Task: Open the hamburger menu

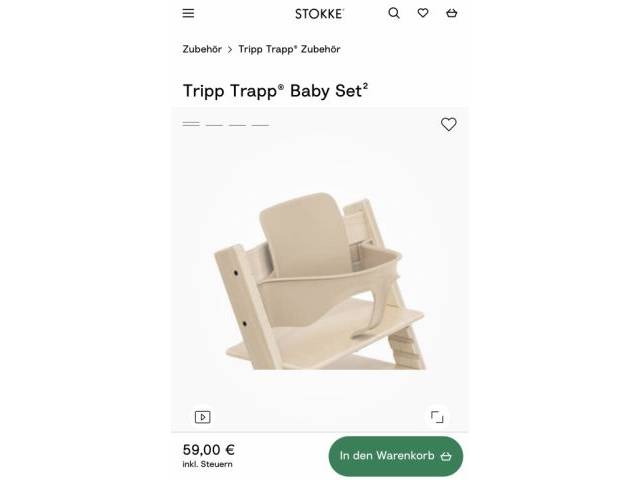Action: [x=188, y=13]
